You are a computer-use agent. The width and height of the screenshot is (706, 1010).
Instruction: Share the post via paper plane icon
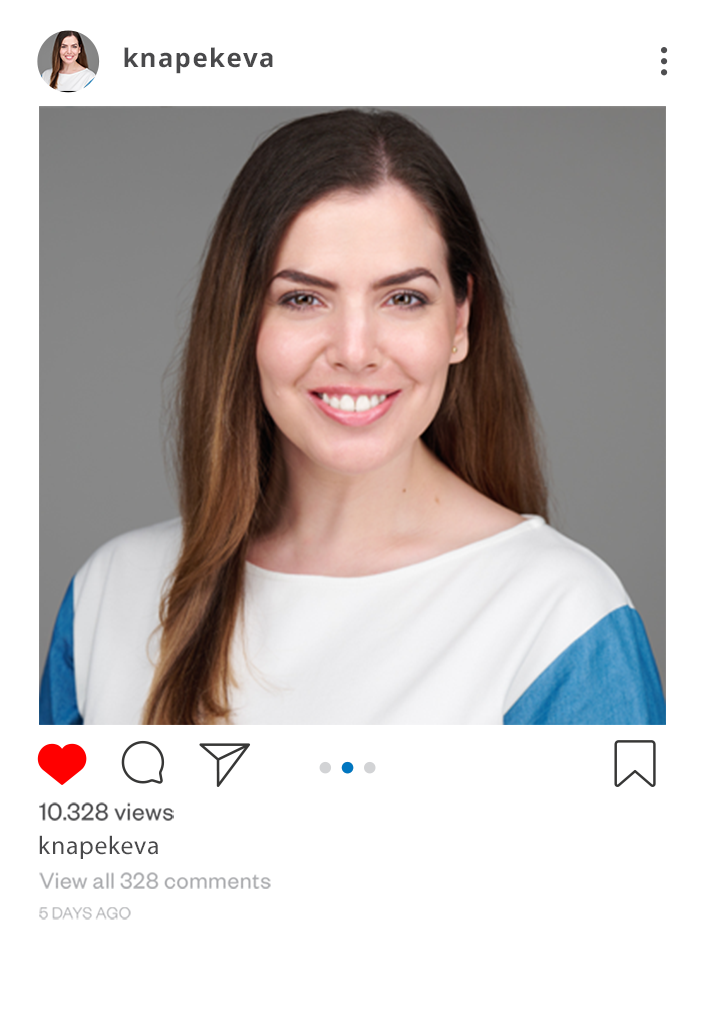[x=224, y=764]
